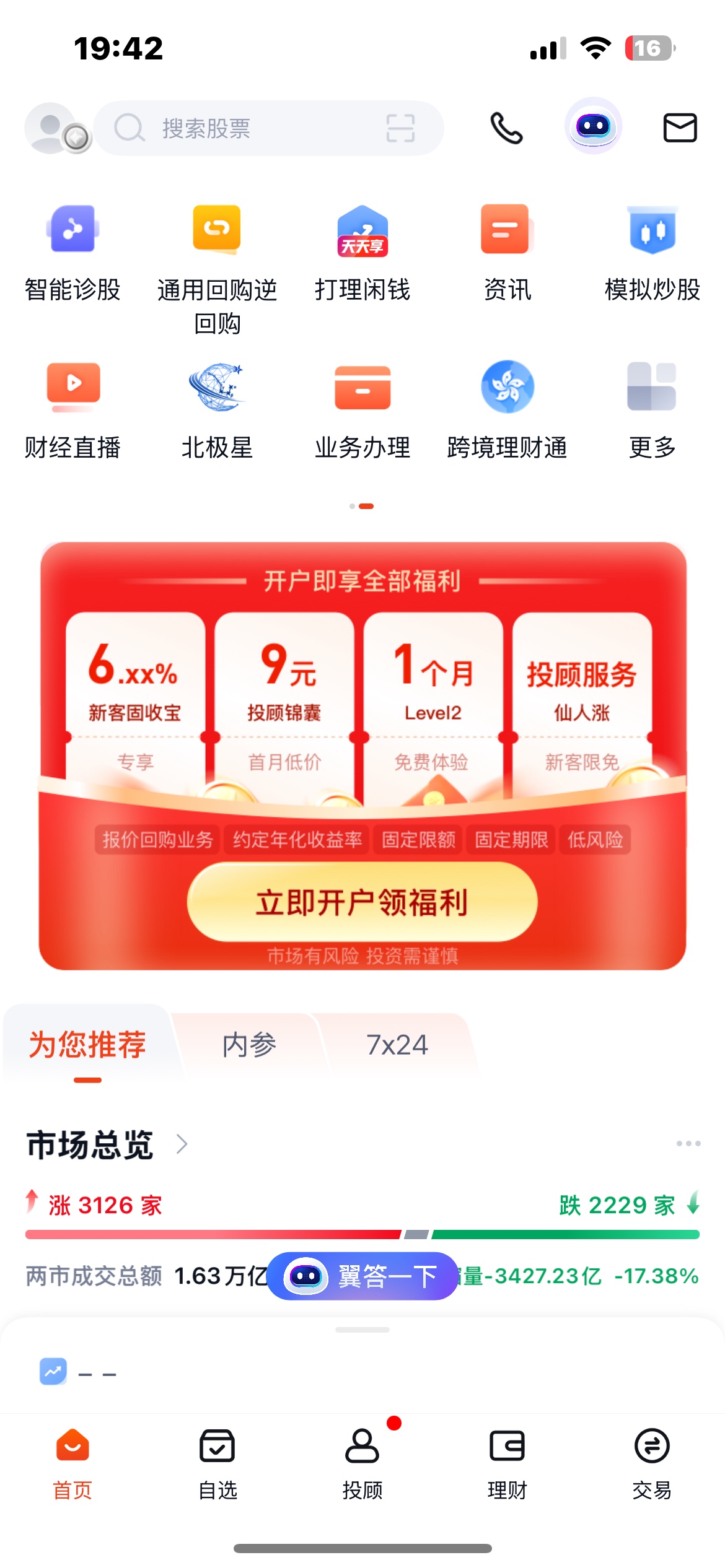
Task: Switch to the 内参 tab
Action: tap(249, 1045)
